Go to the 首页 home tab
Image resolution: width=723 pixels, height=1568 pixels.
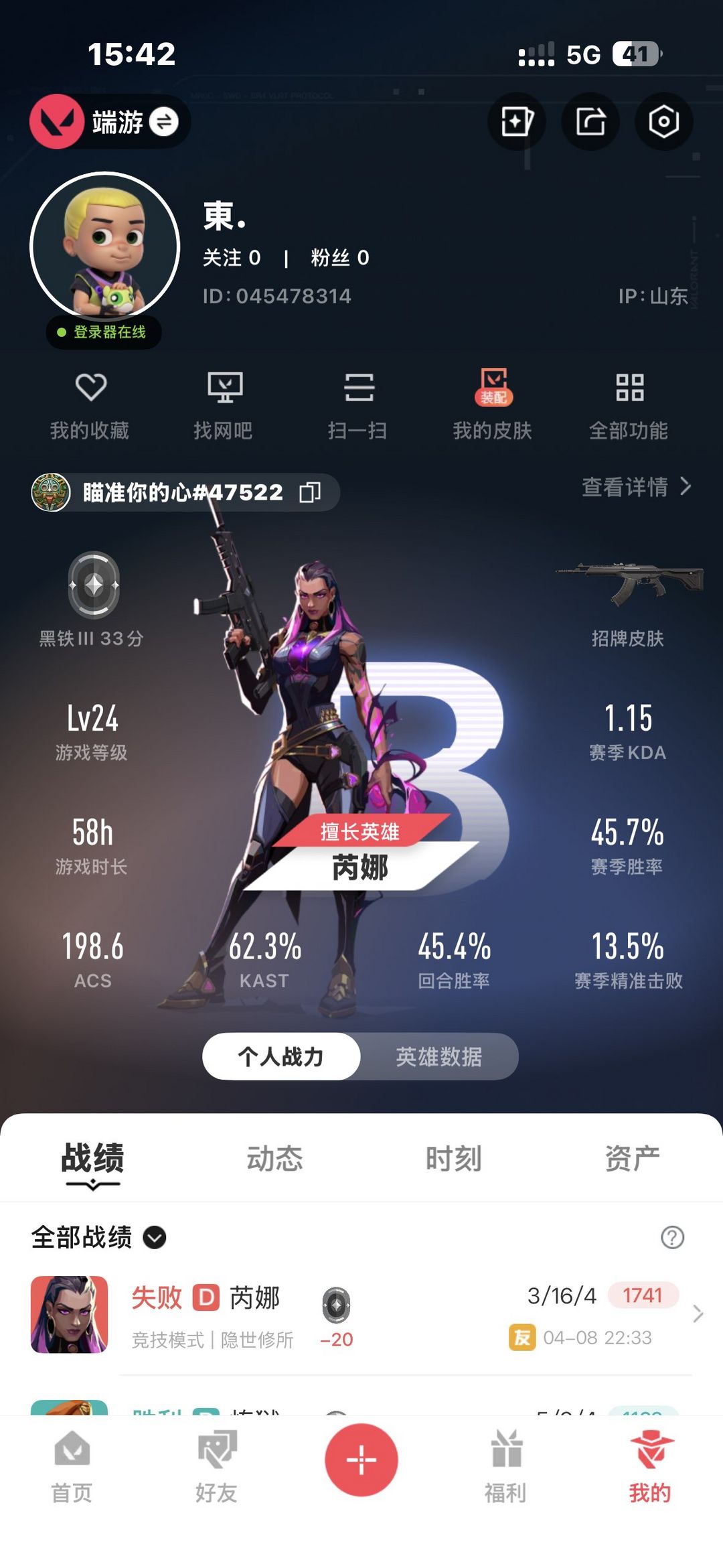tap(72, 1466)
